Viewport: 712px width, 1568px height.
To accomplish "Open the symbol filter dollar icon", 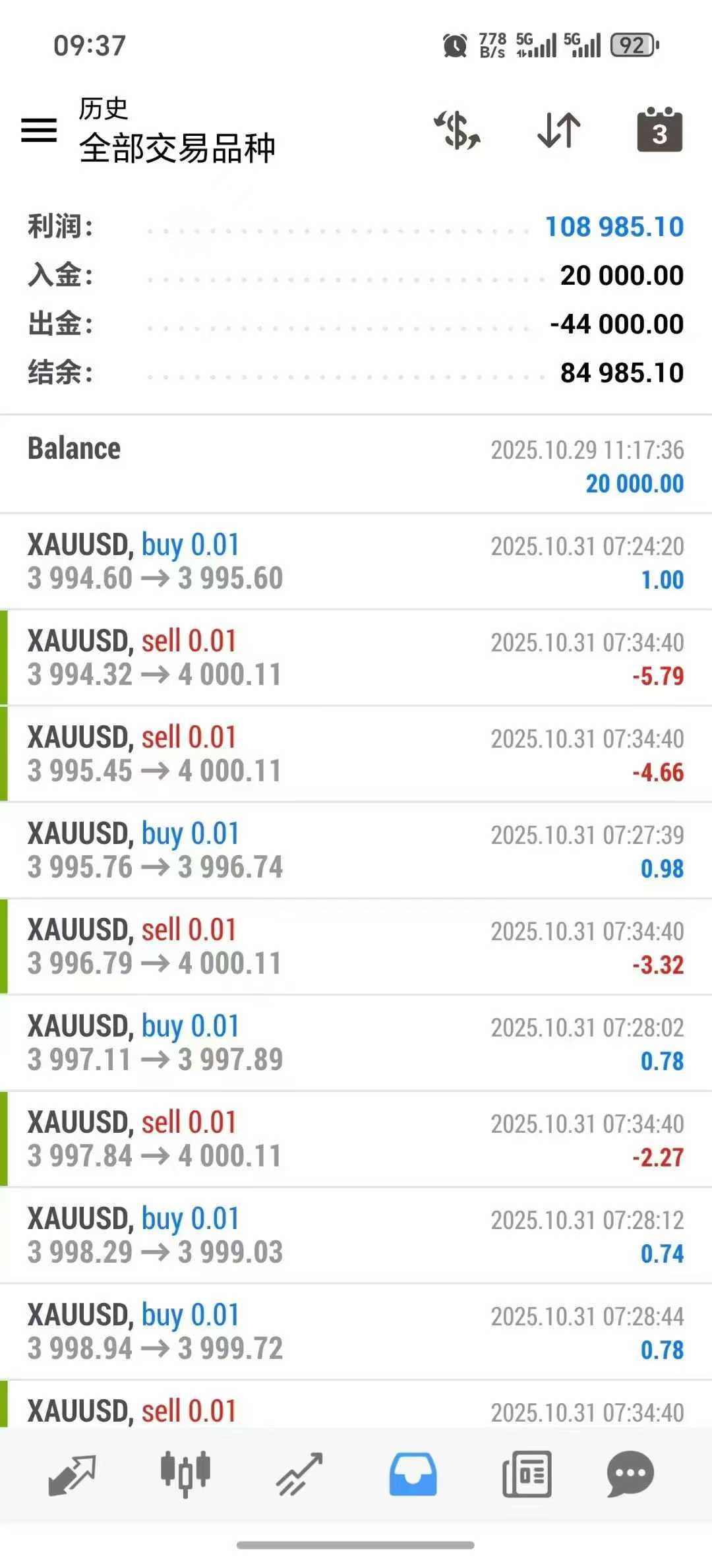I will pos(458,130).
